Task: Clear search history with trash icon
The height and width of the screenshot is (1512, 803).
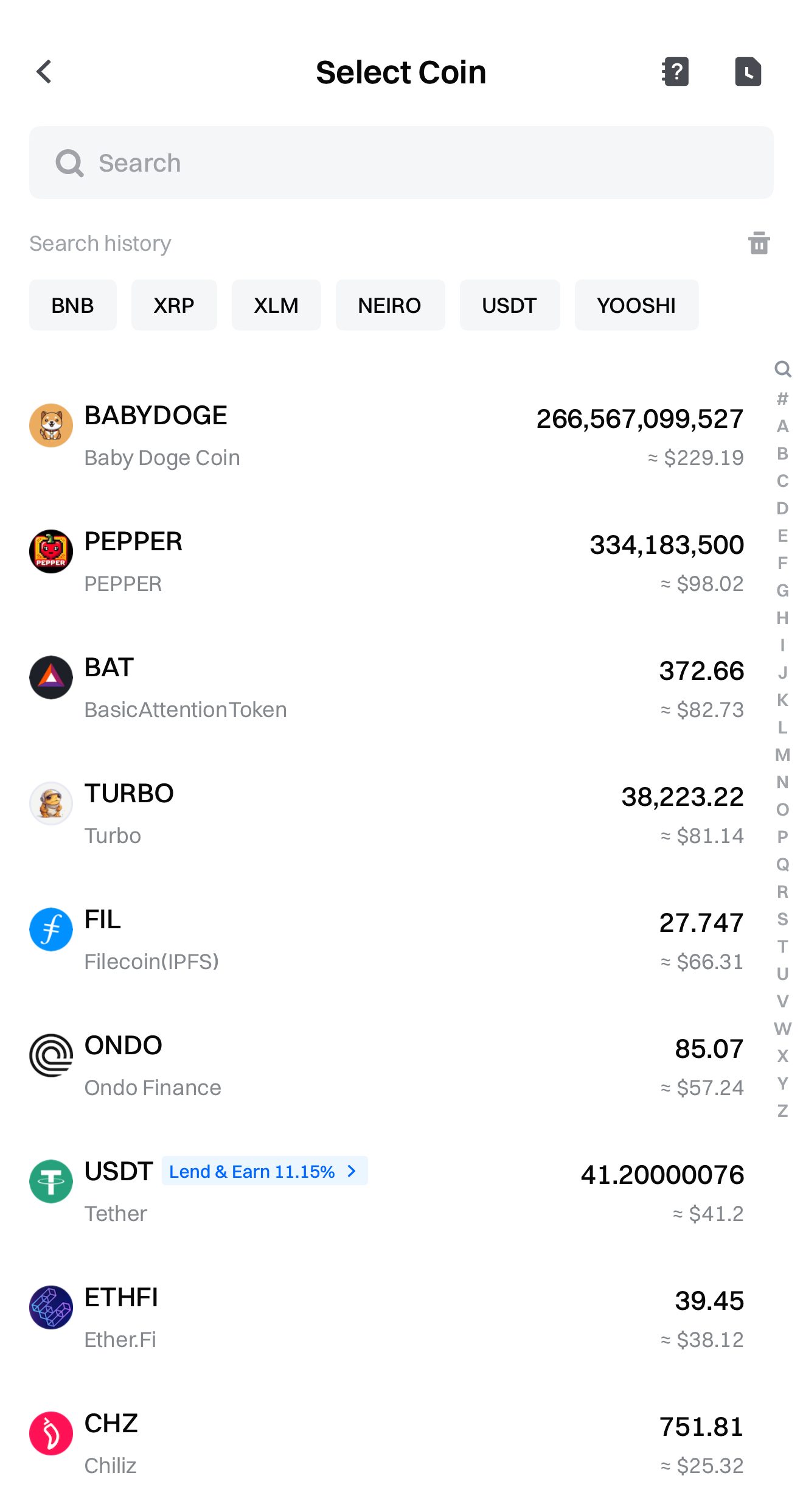Action: [x=759, y=243]
